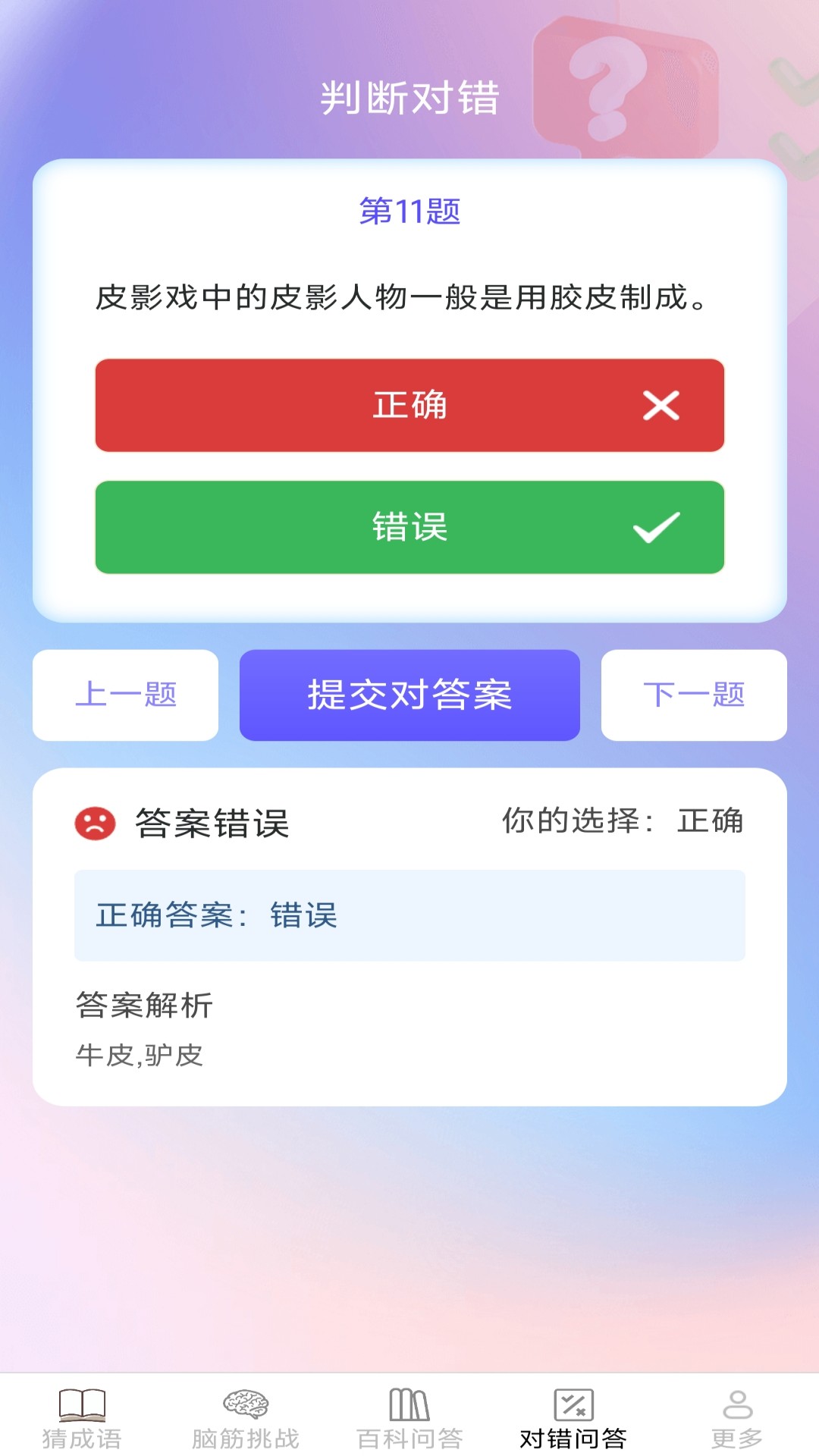Select the 正确答案 highlighted answer box
Screen dimensions: 819x1456
pos(409,915)
